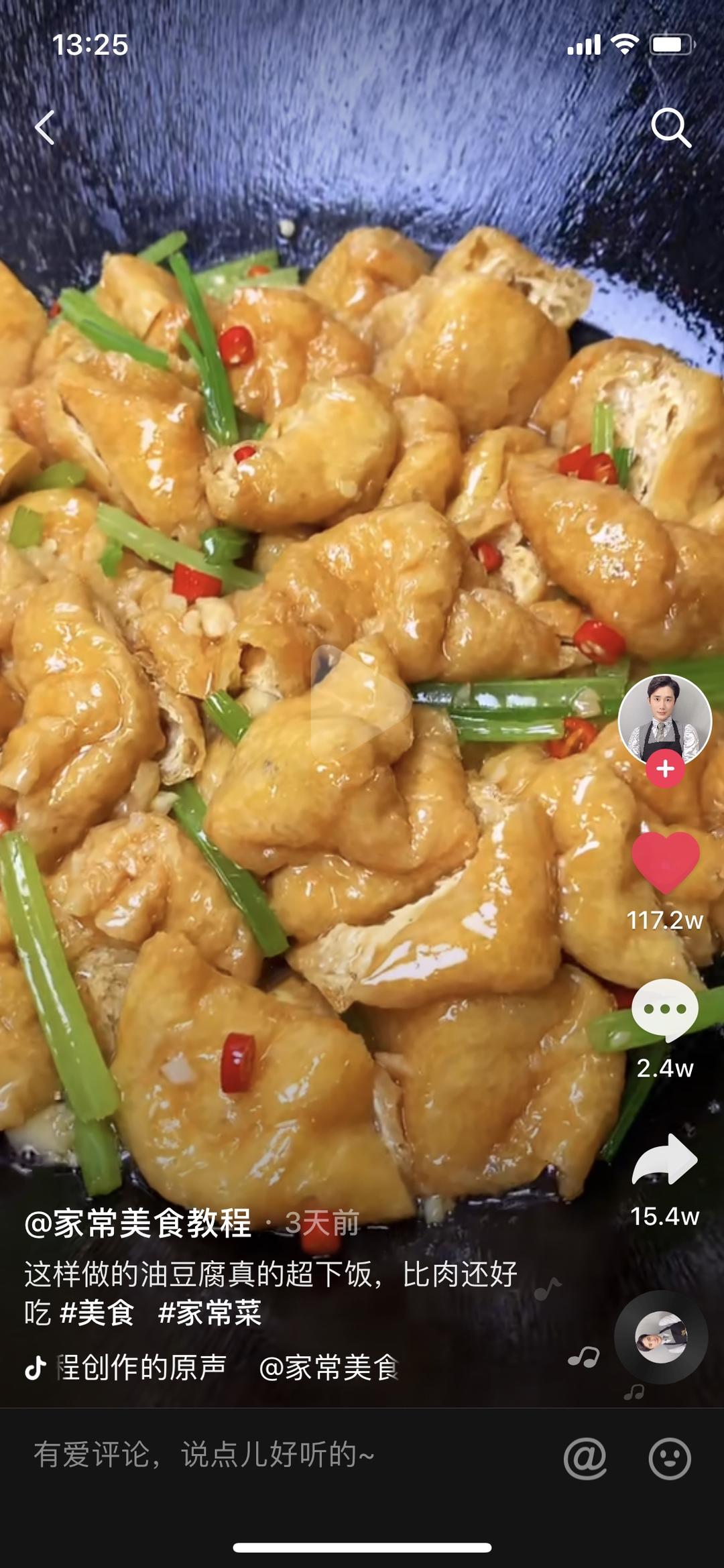Tap the heart icon with 117.2w likes
The width and height of the screenshot is (724, 1568).
coord(665,863)
